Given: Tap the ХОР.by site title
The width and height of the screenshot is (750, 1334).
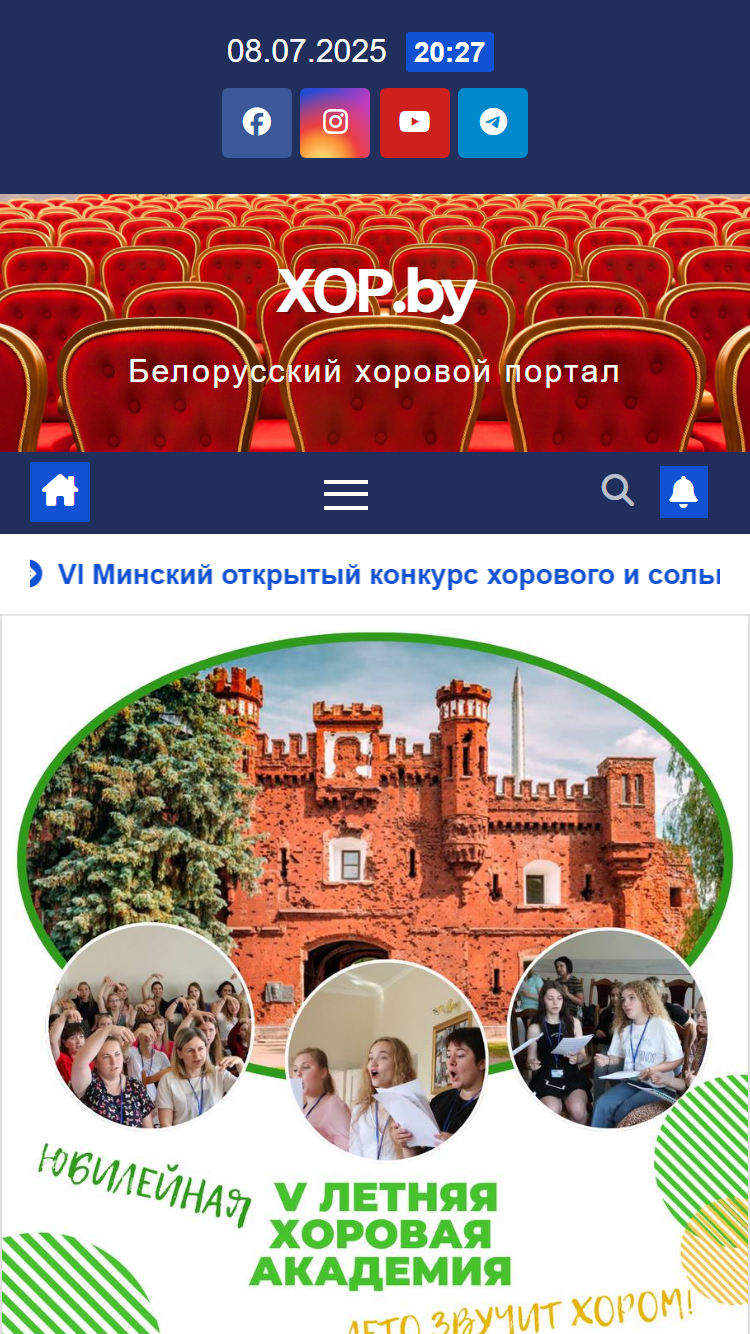Looking at the screenshot, I should 375,293.
